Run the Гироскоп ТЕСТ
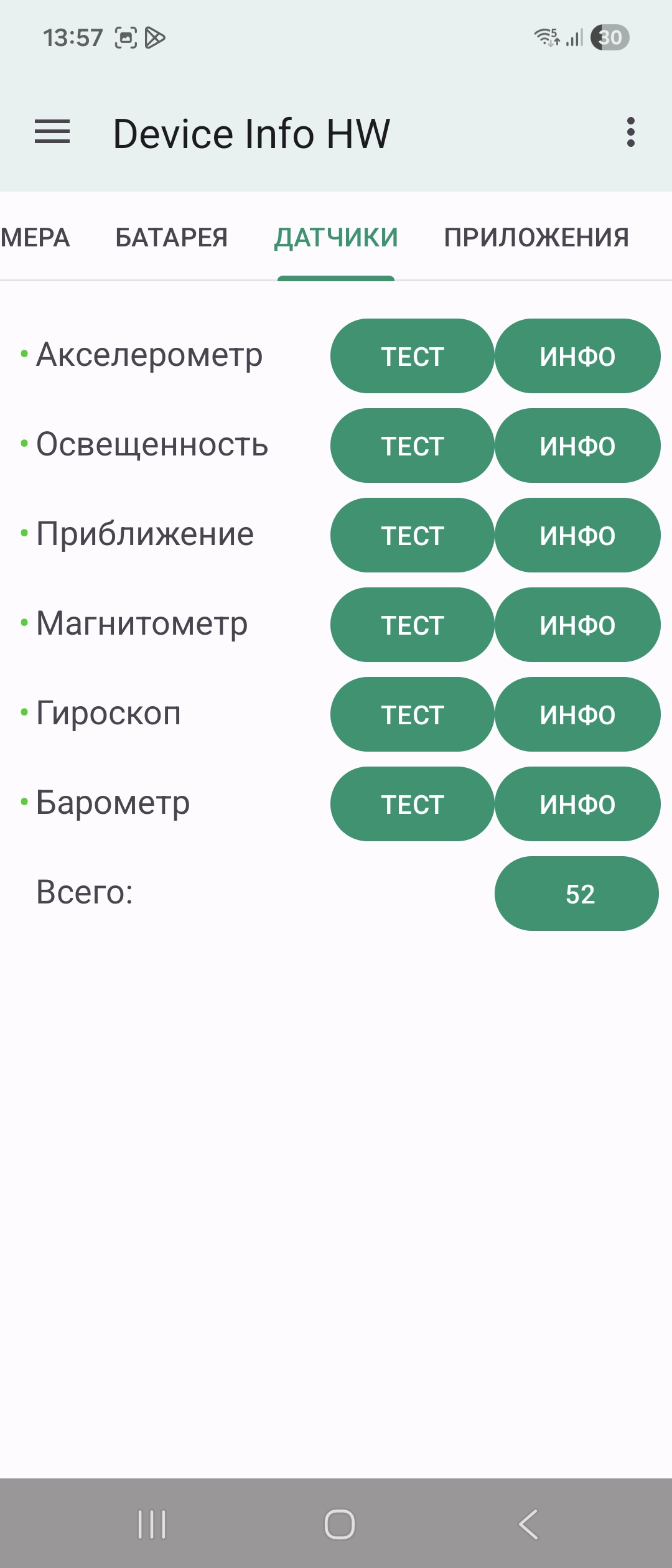 coord(412,715)
